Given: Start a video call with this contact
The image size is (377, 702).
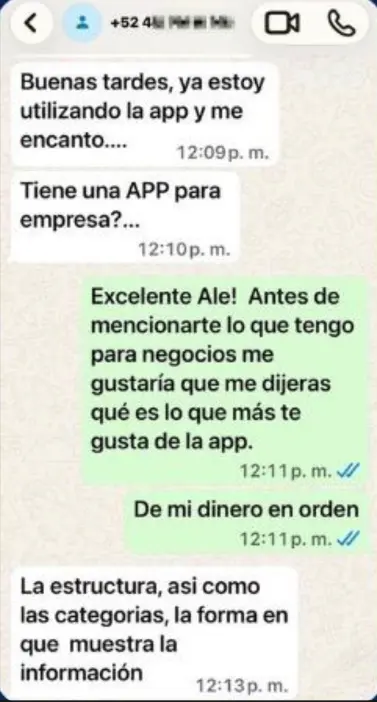Looking at the screenshot, I should [282, 24].
